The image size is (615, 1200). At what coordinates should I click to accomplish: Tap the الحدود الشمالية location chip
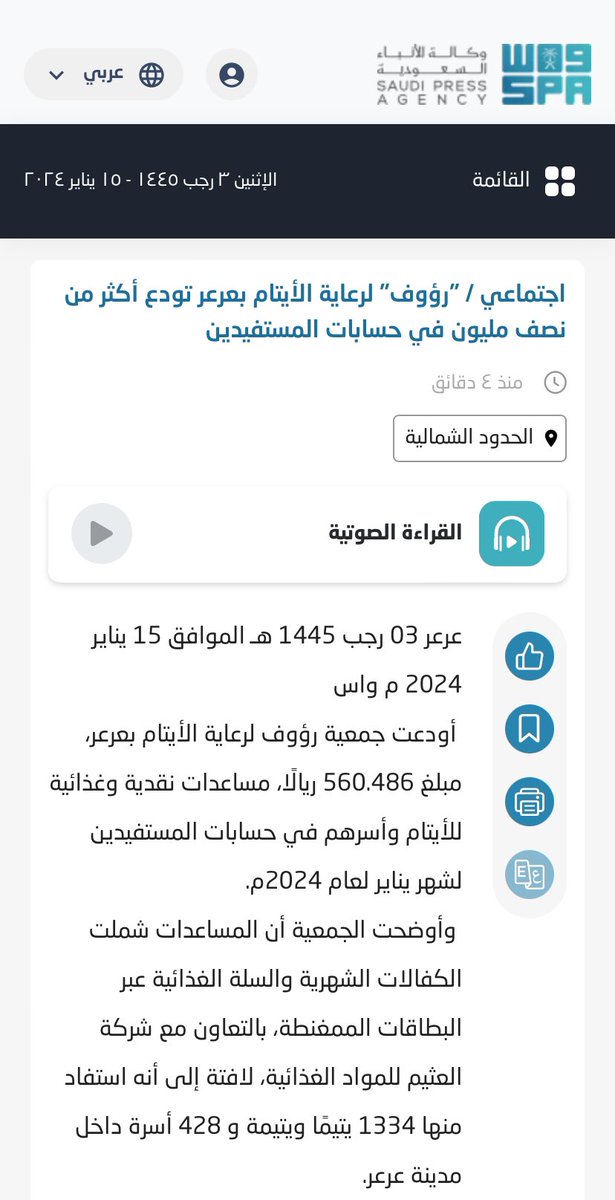[x=480, y=438]
